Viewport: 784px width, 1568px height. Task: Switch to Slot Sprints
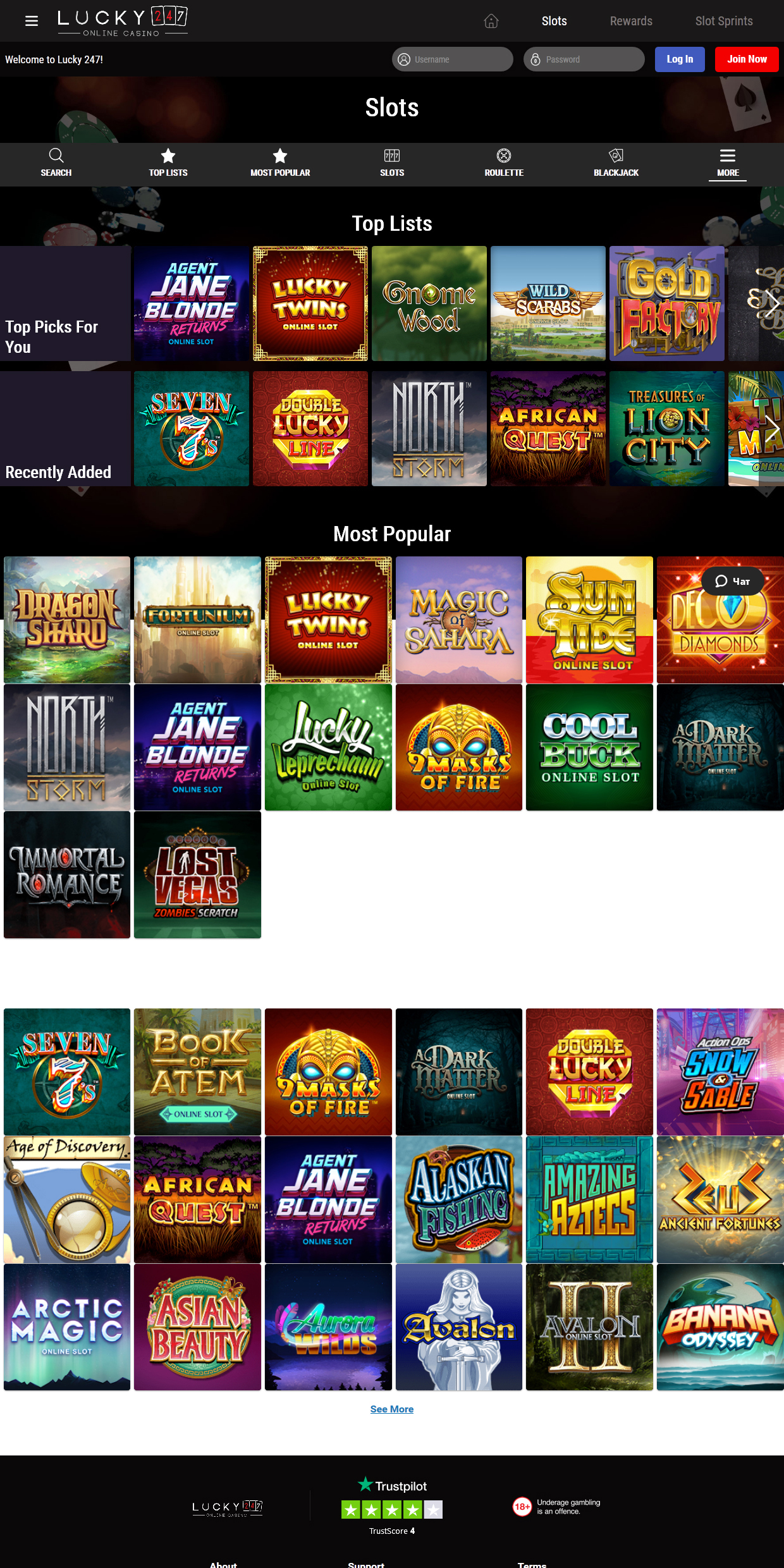723,21
